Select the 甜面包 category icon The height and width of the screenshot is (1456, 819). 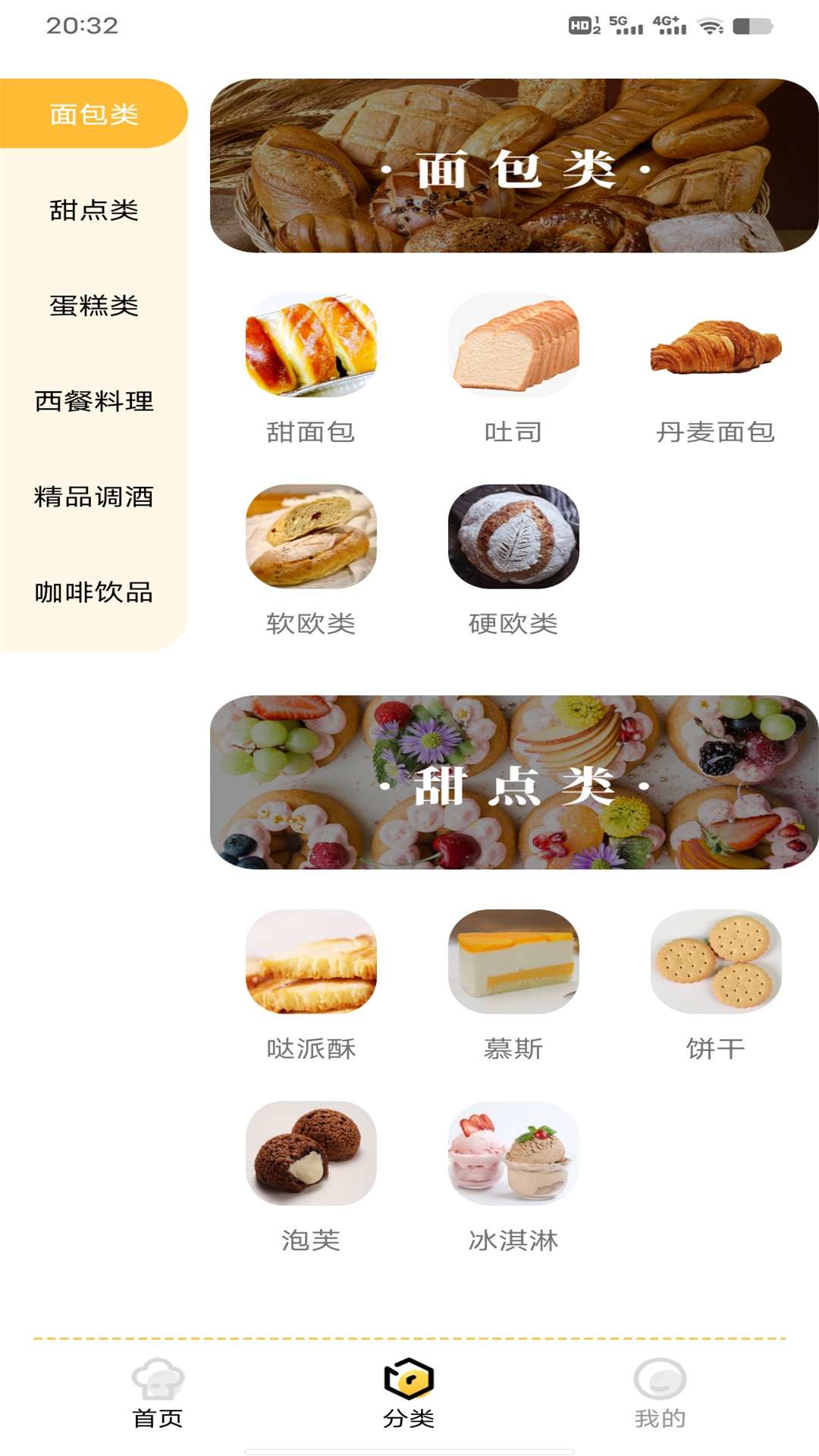(312, 345)
